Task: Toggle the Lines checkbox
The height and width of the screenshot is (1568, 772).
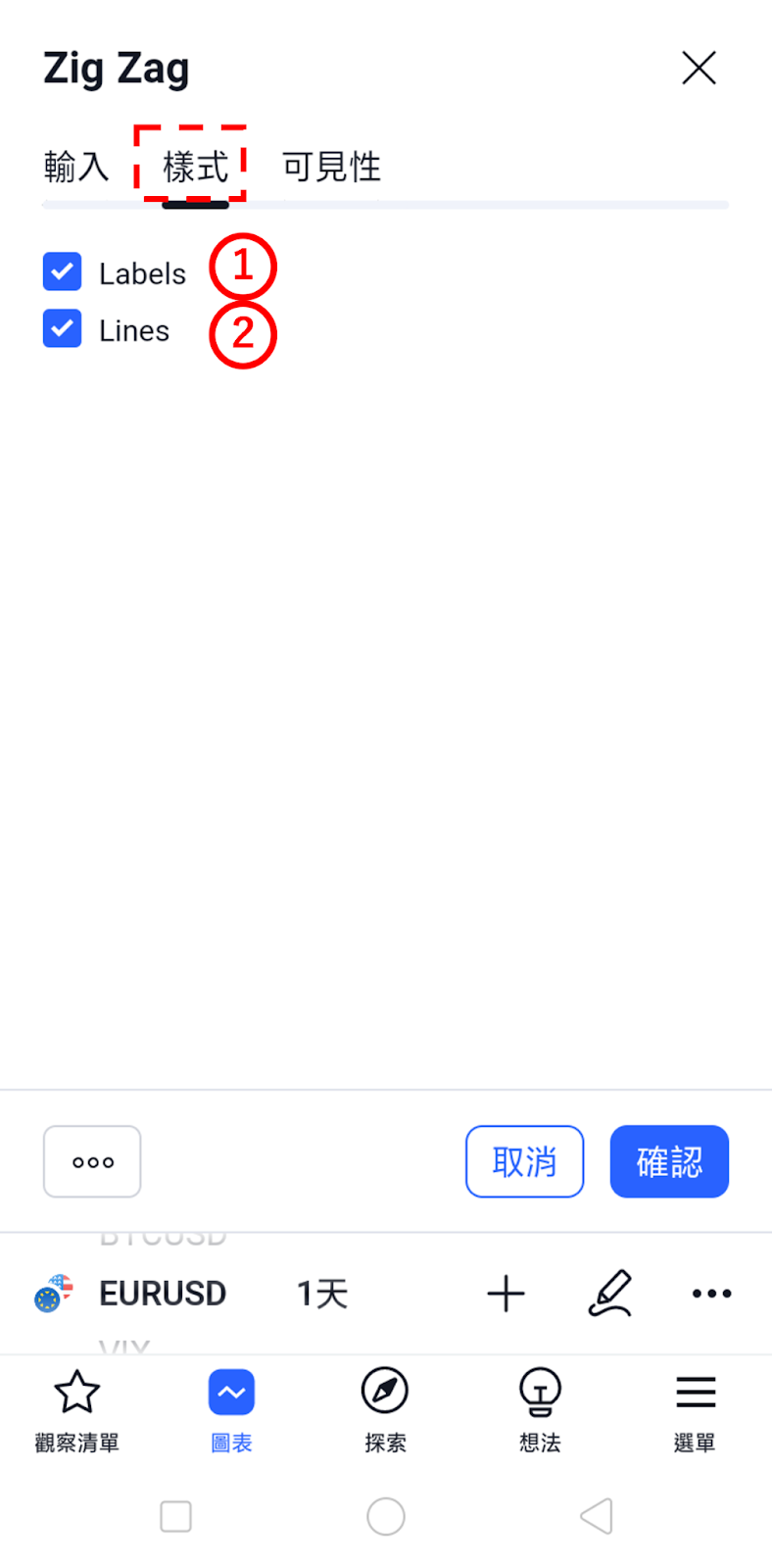Action: point(62,328)
